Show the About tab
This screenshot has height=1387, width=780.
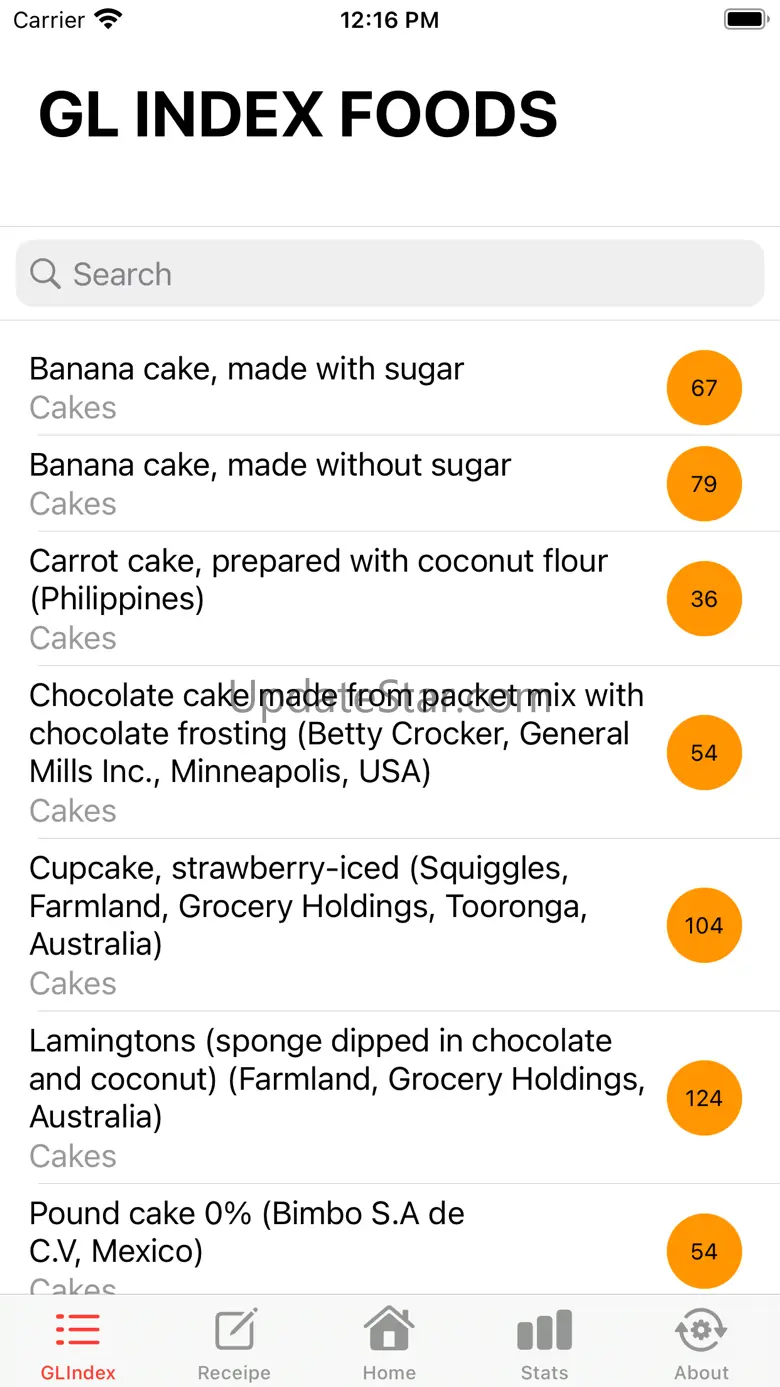[701, 1344]
